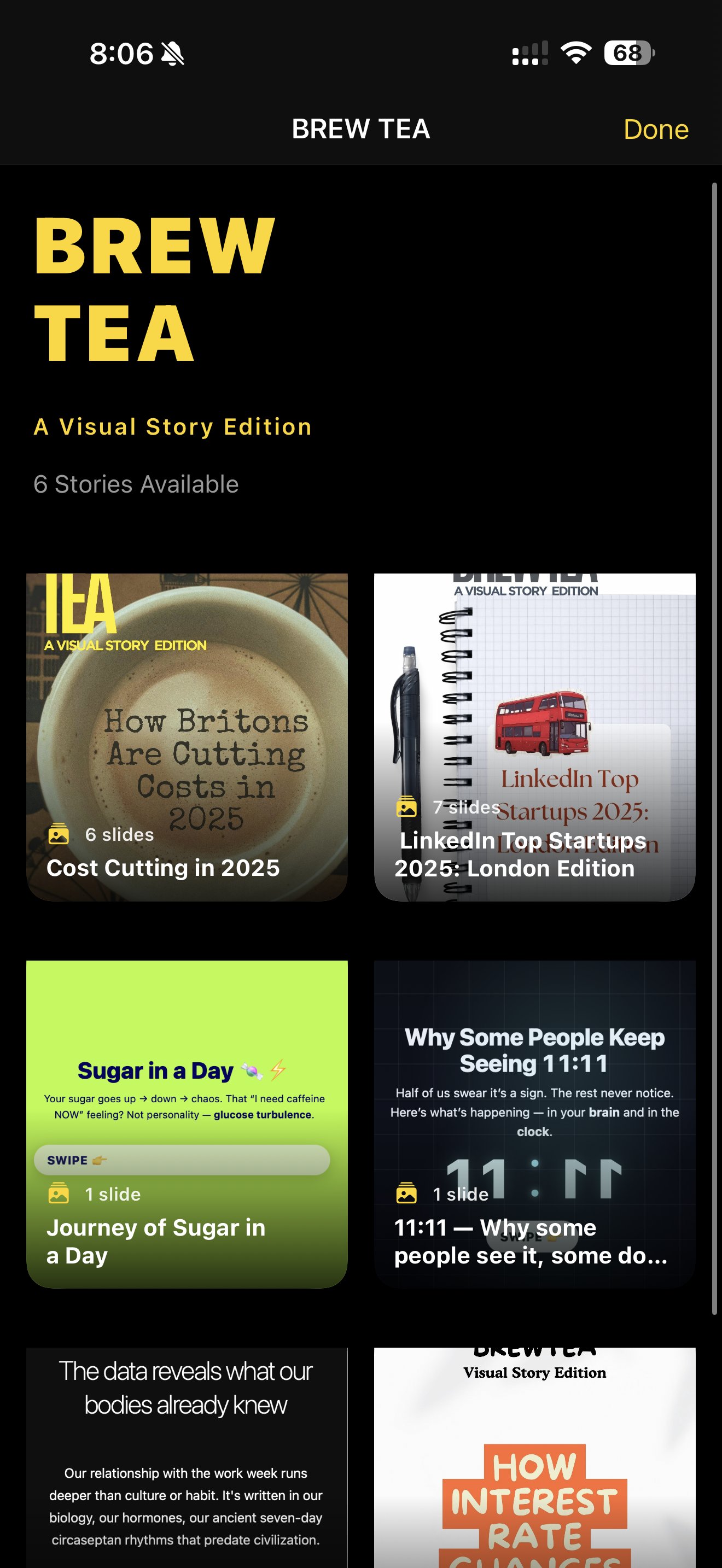Tap the cellular signal indicator

tap(529, 54)
